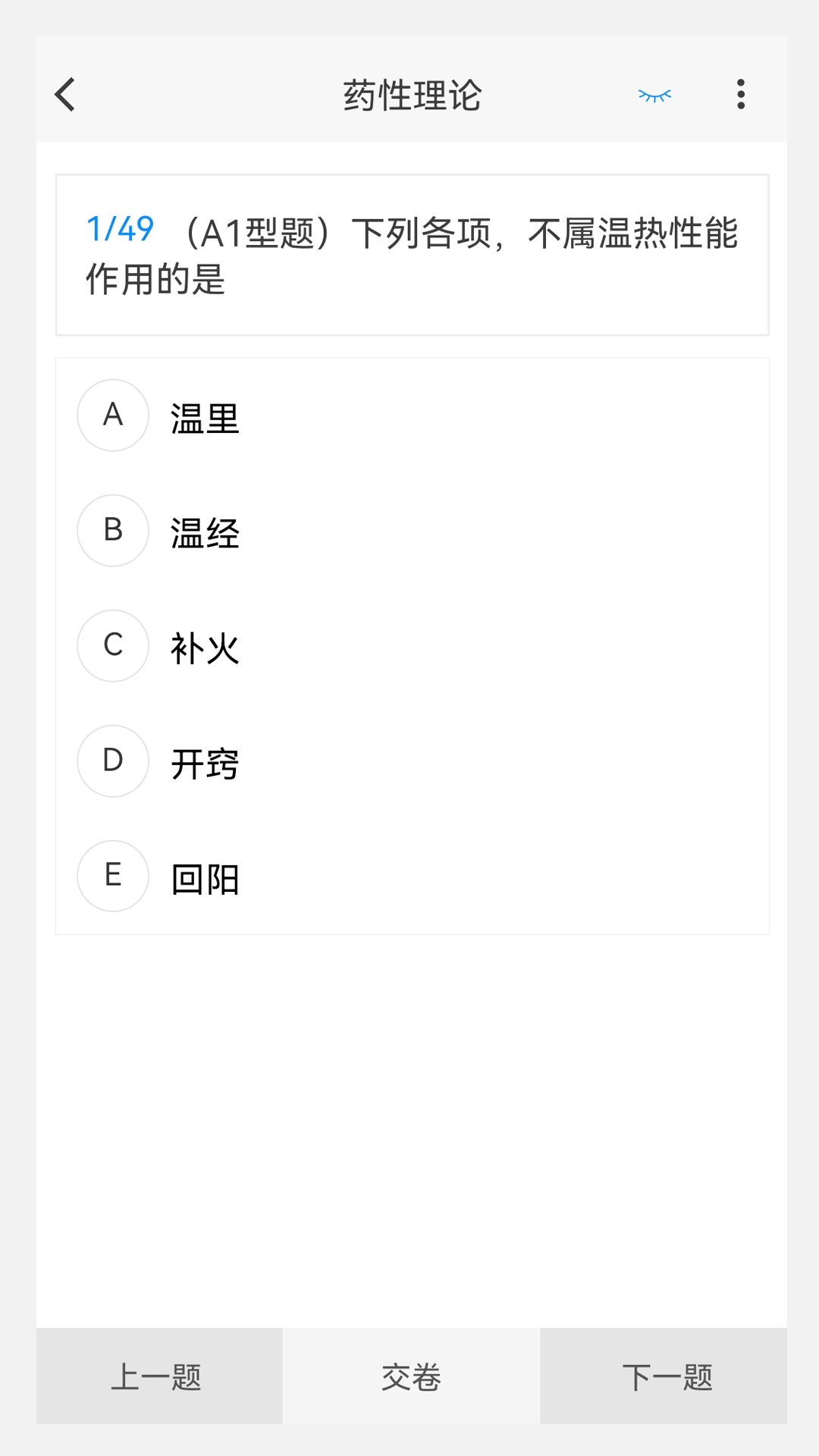
Task: Tap the circled C option marker
Action: click(112, 646)
